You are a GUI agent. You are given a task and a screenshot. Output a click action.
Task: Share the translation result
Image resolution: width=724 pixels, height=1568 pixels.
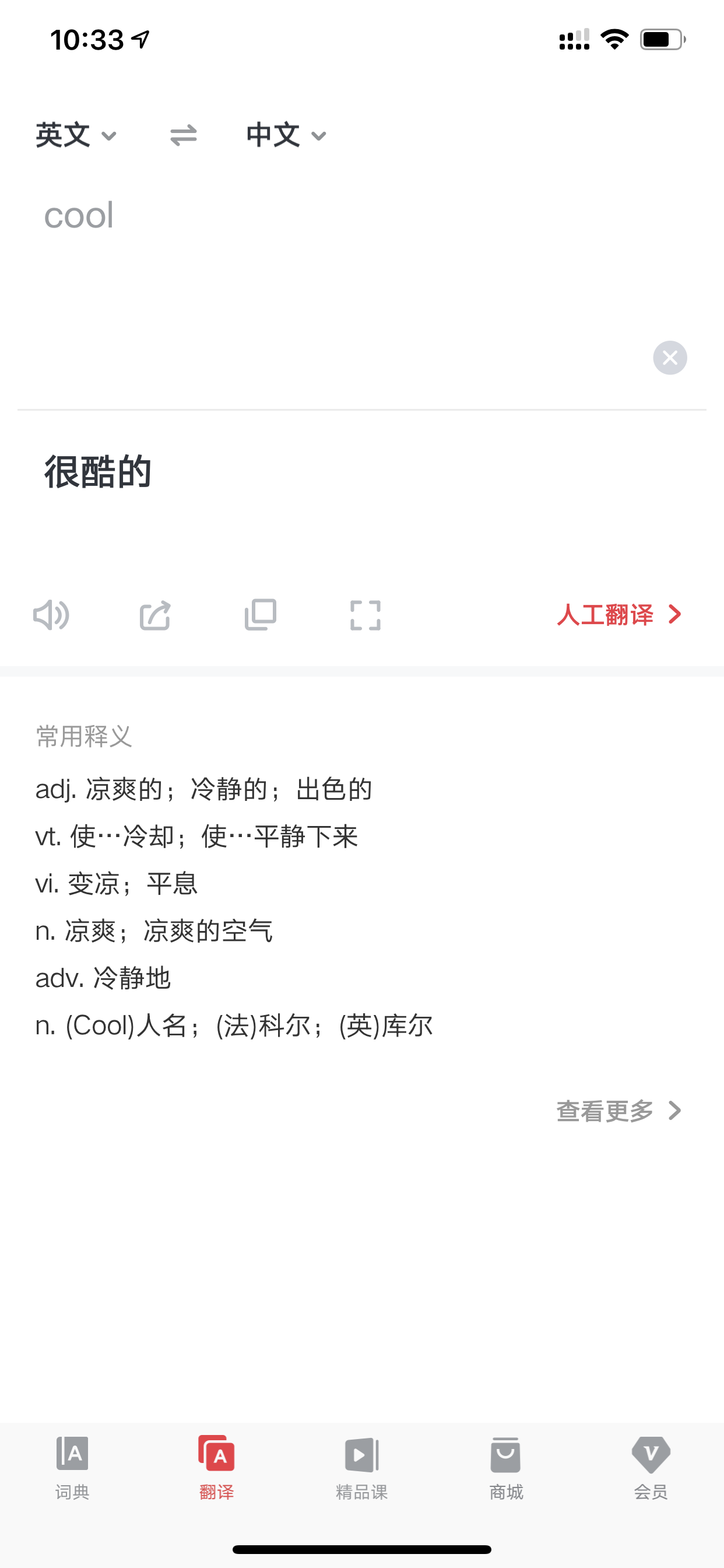pos(156,615)
